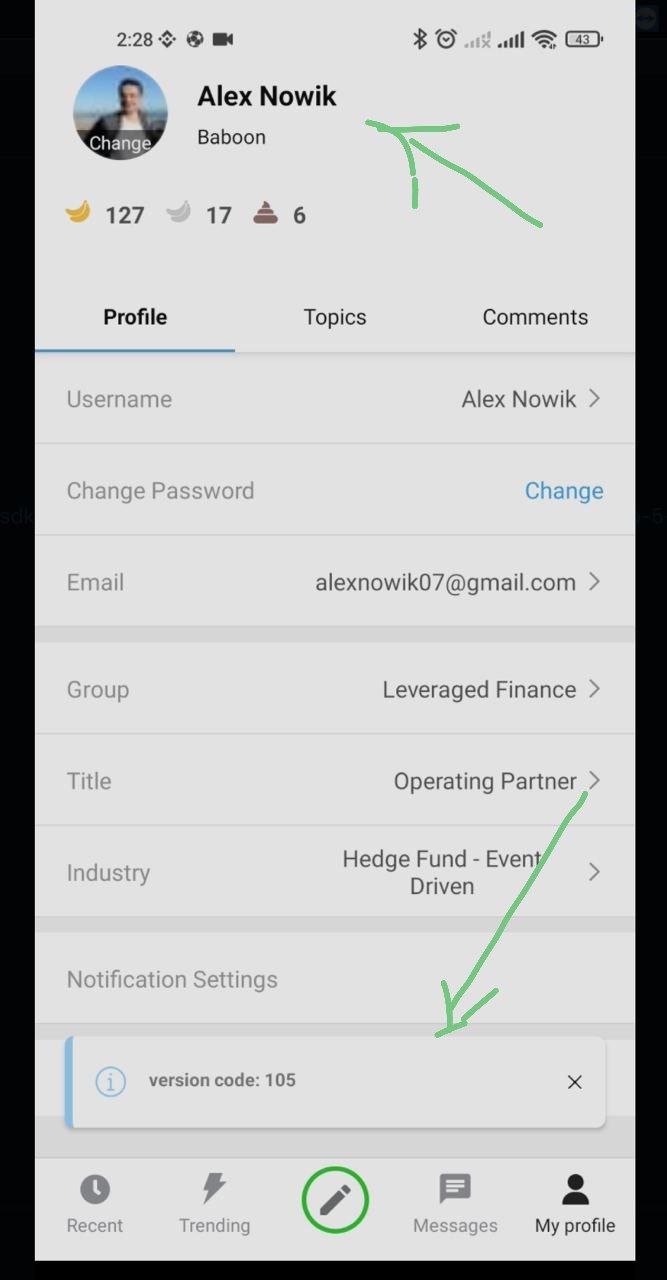Tap Change next to Change Password
The width and height of the screenshot is (667, 1280).
pyautogui.click(x=564, y=491)
